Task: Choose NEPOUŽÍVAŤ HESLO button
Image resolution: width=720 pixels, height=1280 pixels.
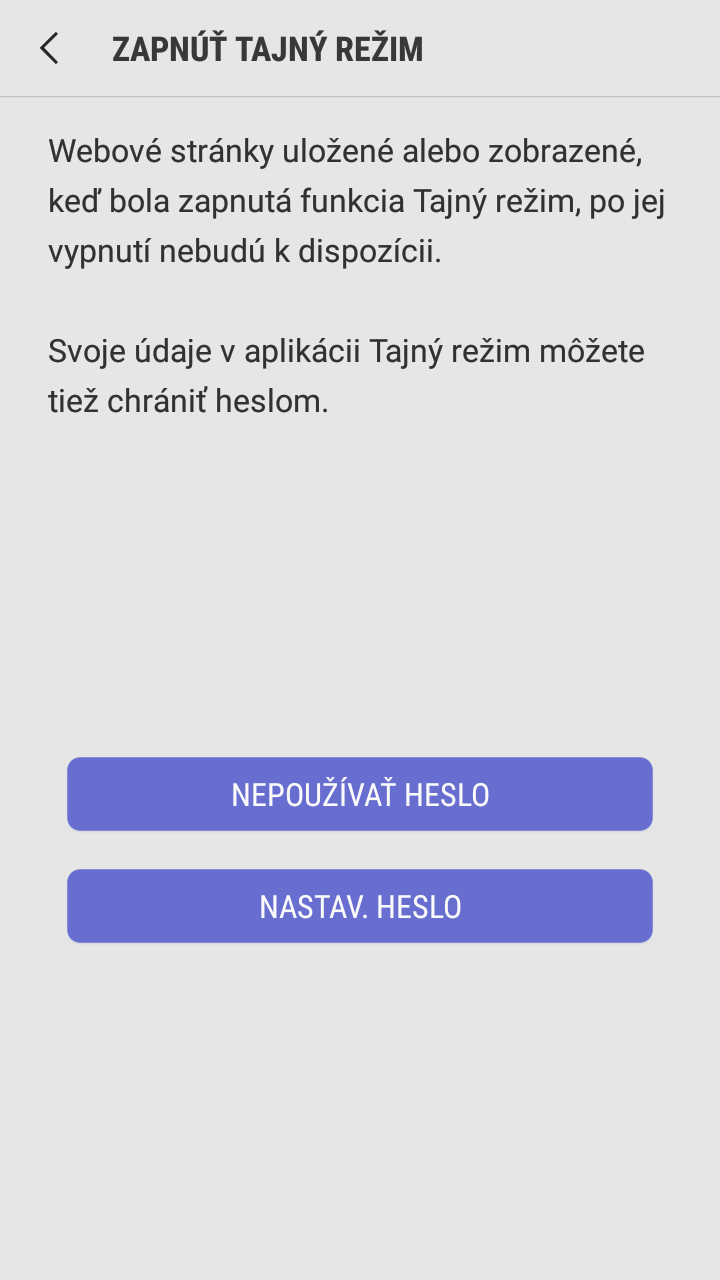Action: 360,794
